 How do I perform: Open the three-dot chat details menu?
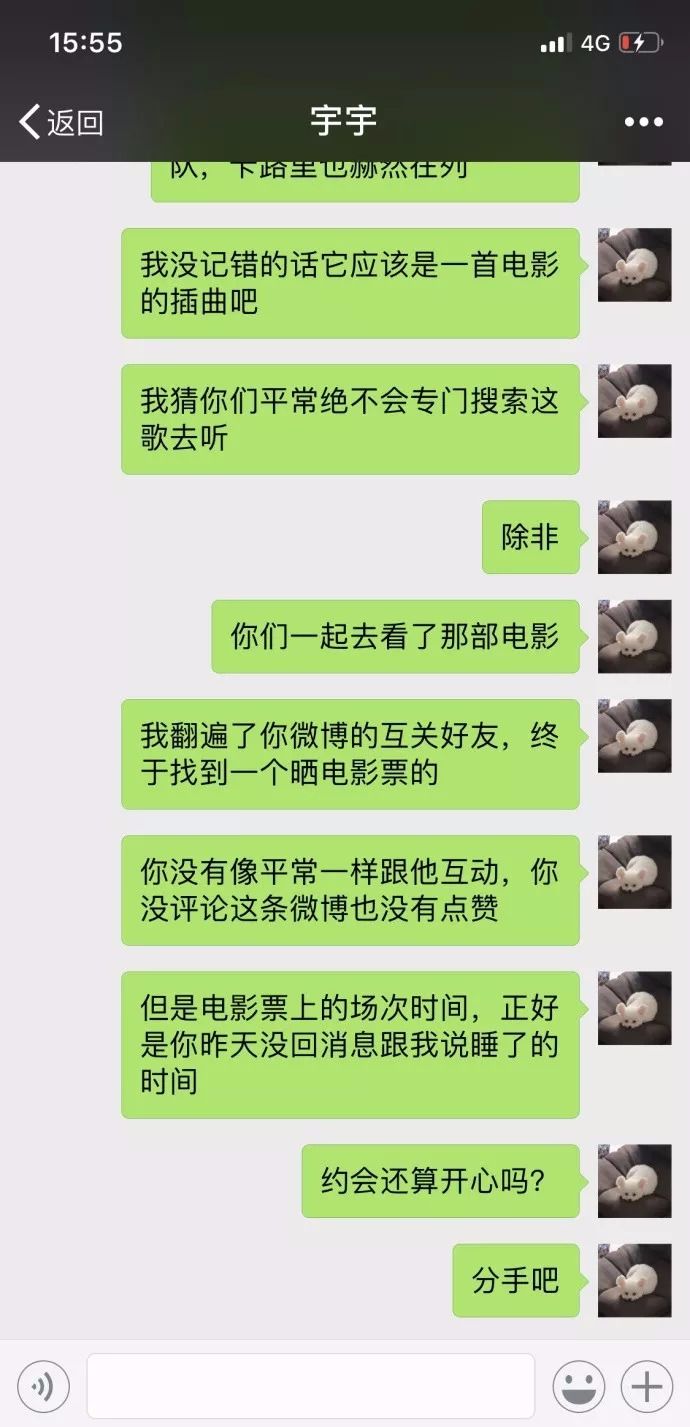pyautogui.click(x=643, y=122)
